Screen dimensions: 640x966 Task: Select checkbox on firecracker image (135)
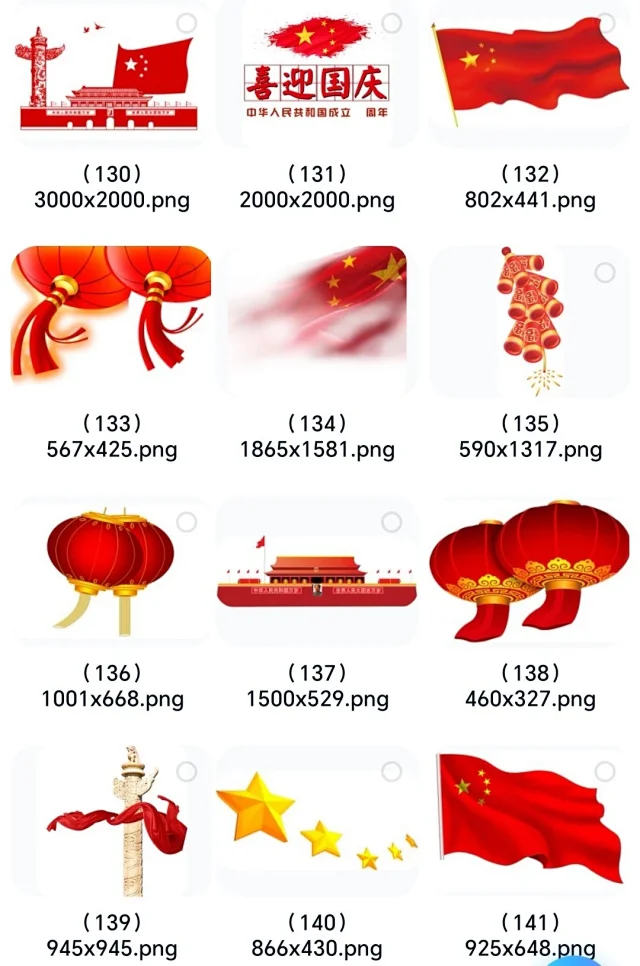coord(604,272)
